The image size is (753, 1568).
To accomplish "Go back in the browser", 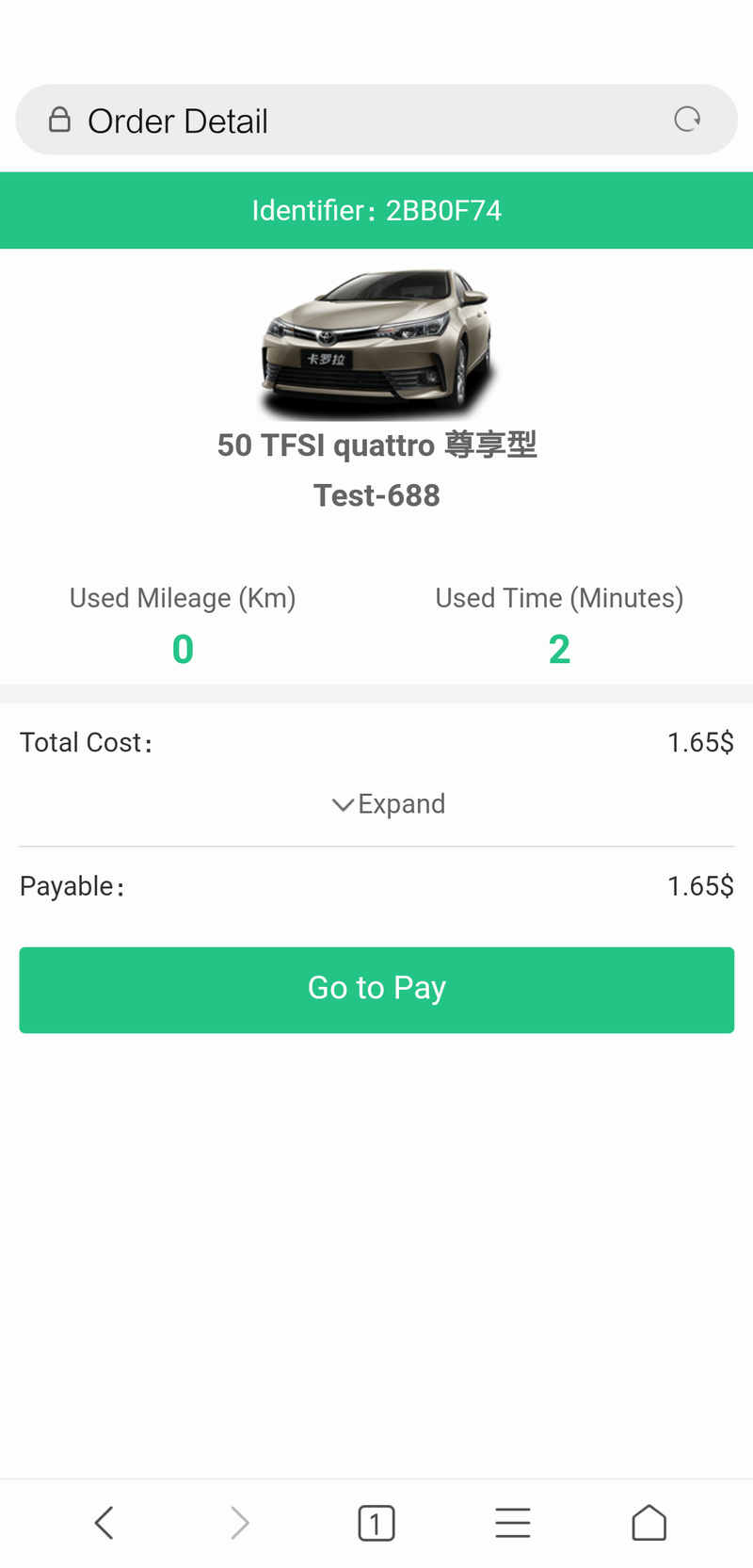I will 104,1523.
